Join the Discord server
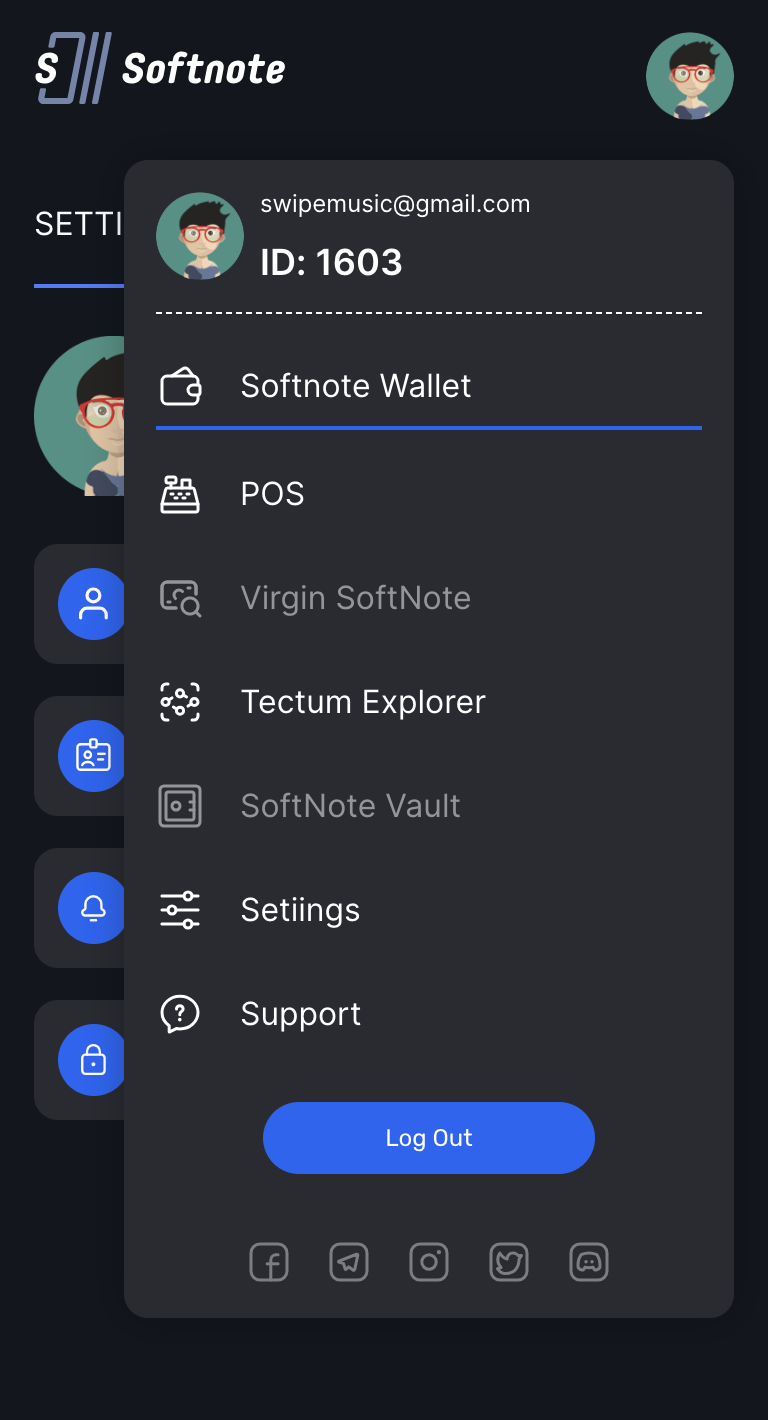 point(589,1262)
